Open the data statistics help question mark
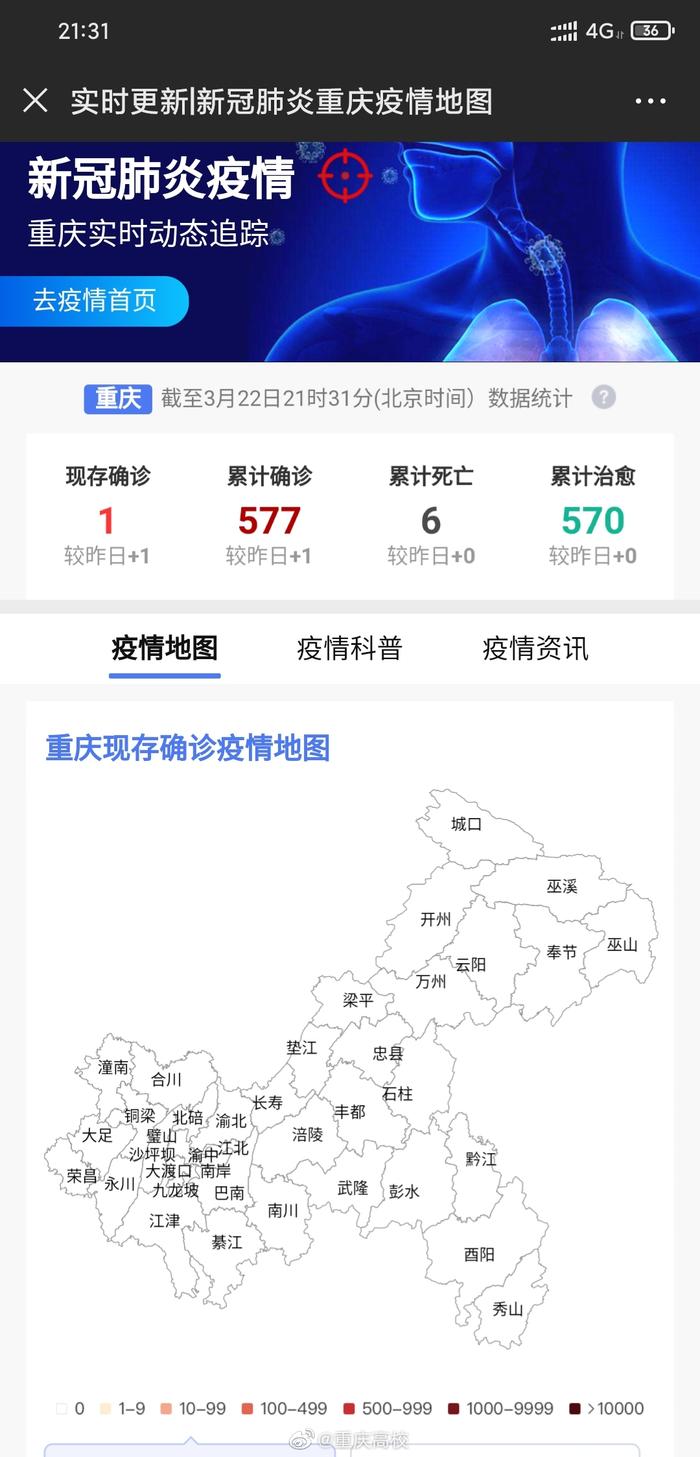The width and height of the screenshot is (700, 1457). pyautogui.click(x=603, y=398)
